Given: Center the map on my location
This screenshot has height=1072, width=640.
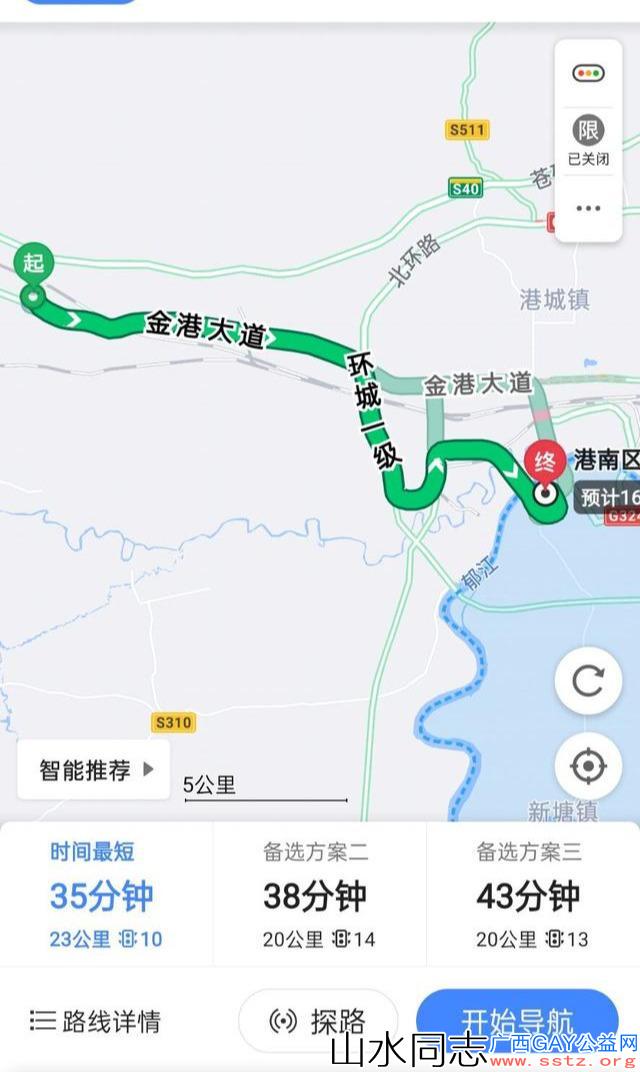Looking at the screenshot, I should (x=588, y=766).
